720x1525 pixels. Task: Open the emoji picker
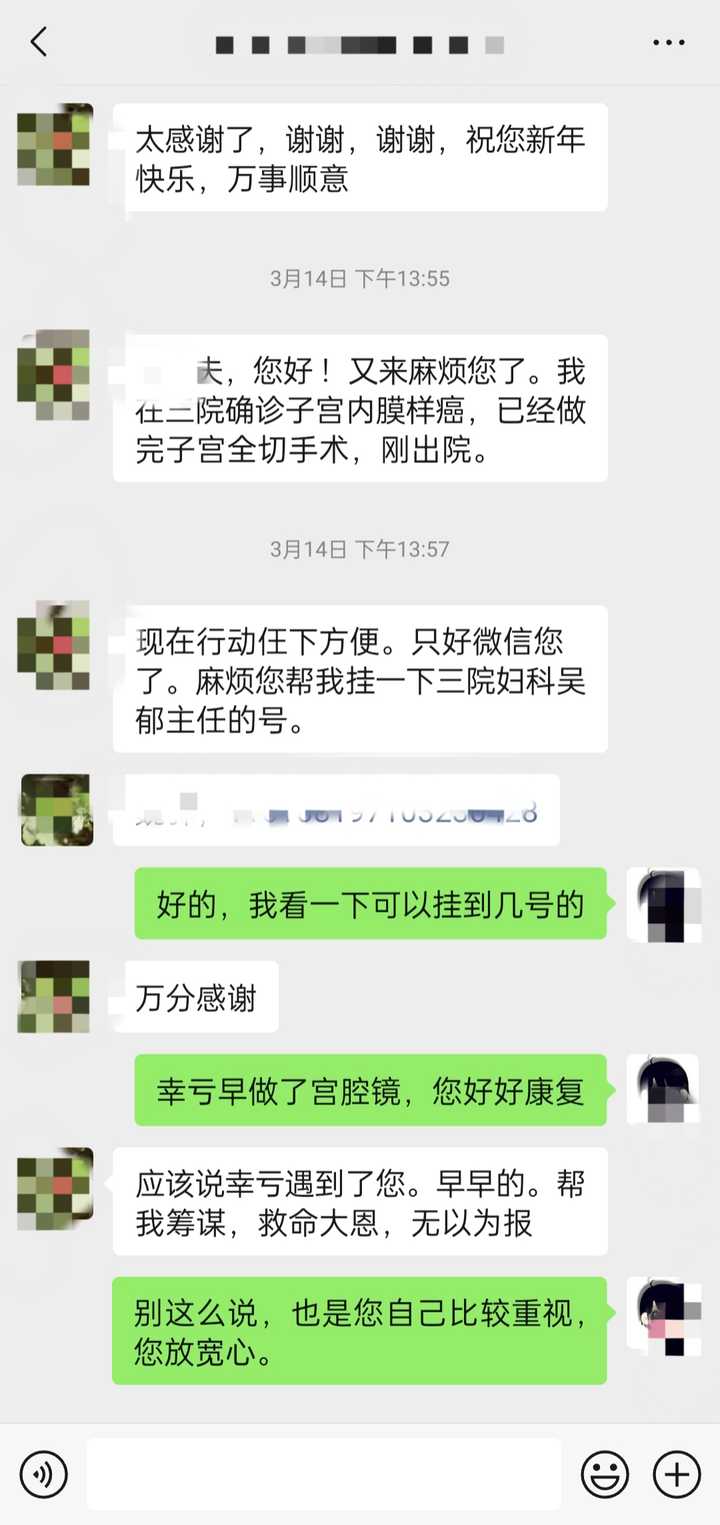[605, 1474]
